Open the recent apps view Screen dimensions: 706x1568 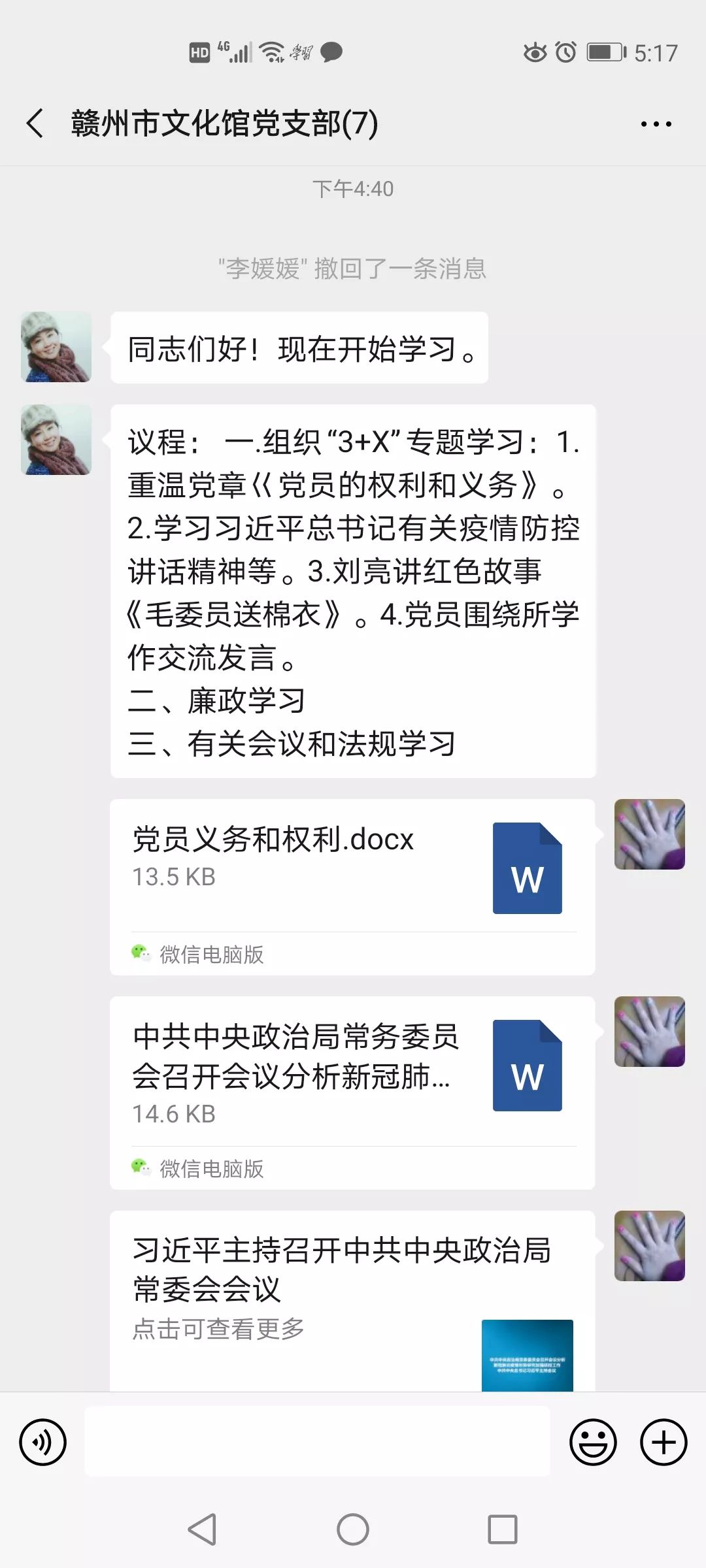tap(503, 1529)
